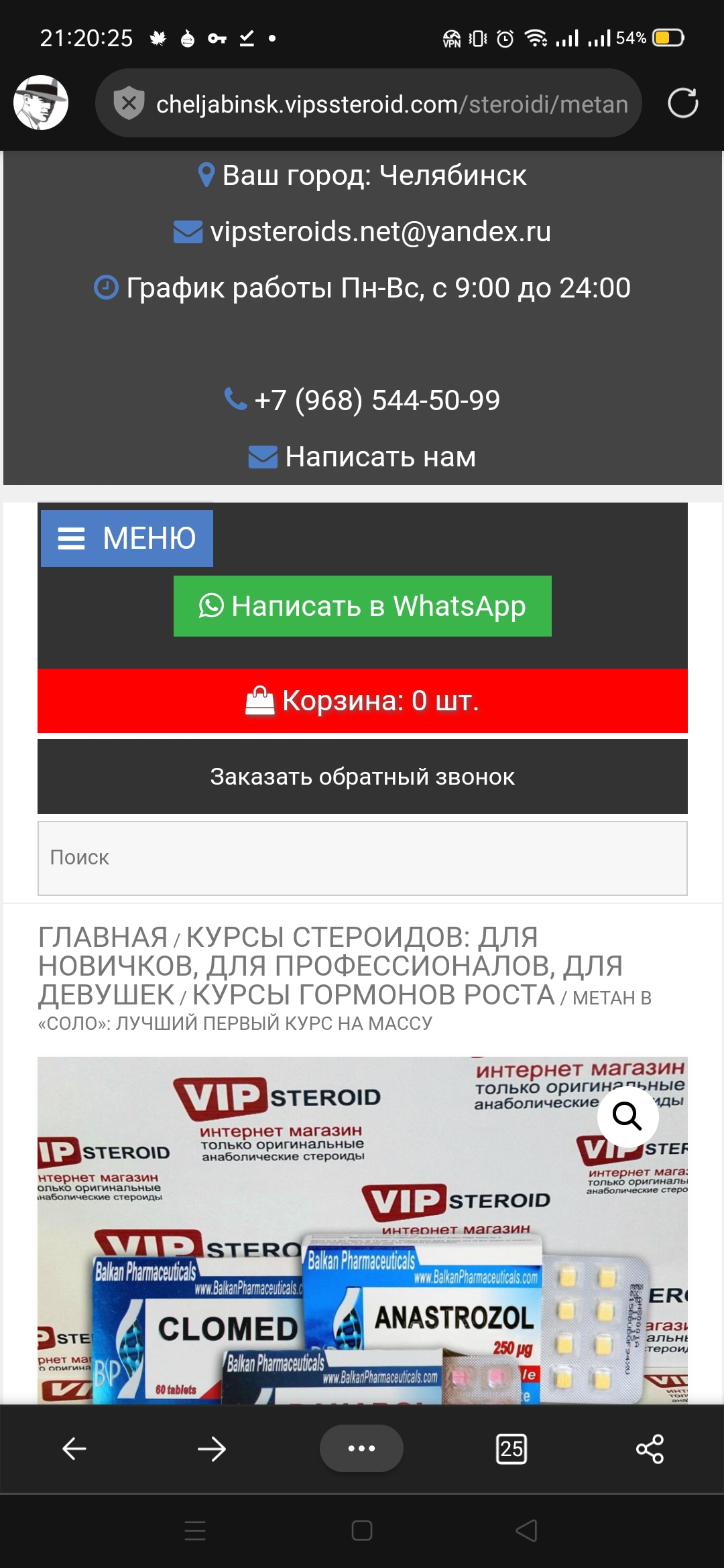The width and height of the screenshot is (724, 1568).
Task: Focus the Поиск search field
Action: point(362,858)
